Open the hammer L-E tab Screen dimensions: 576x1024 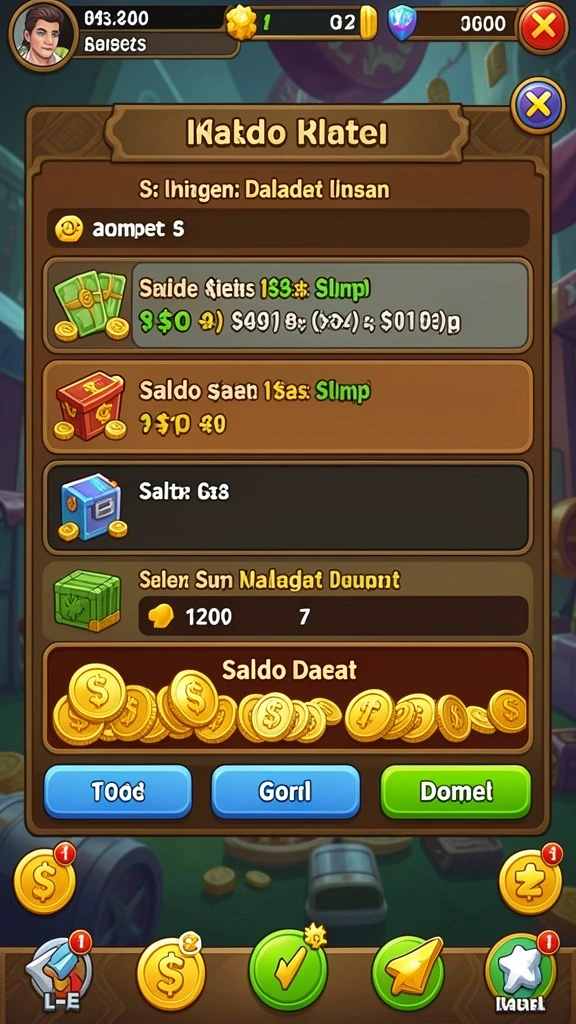click(59, 972)
